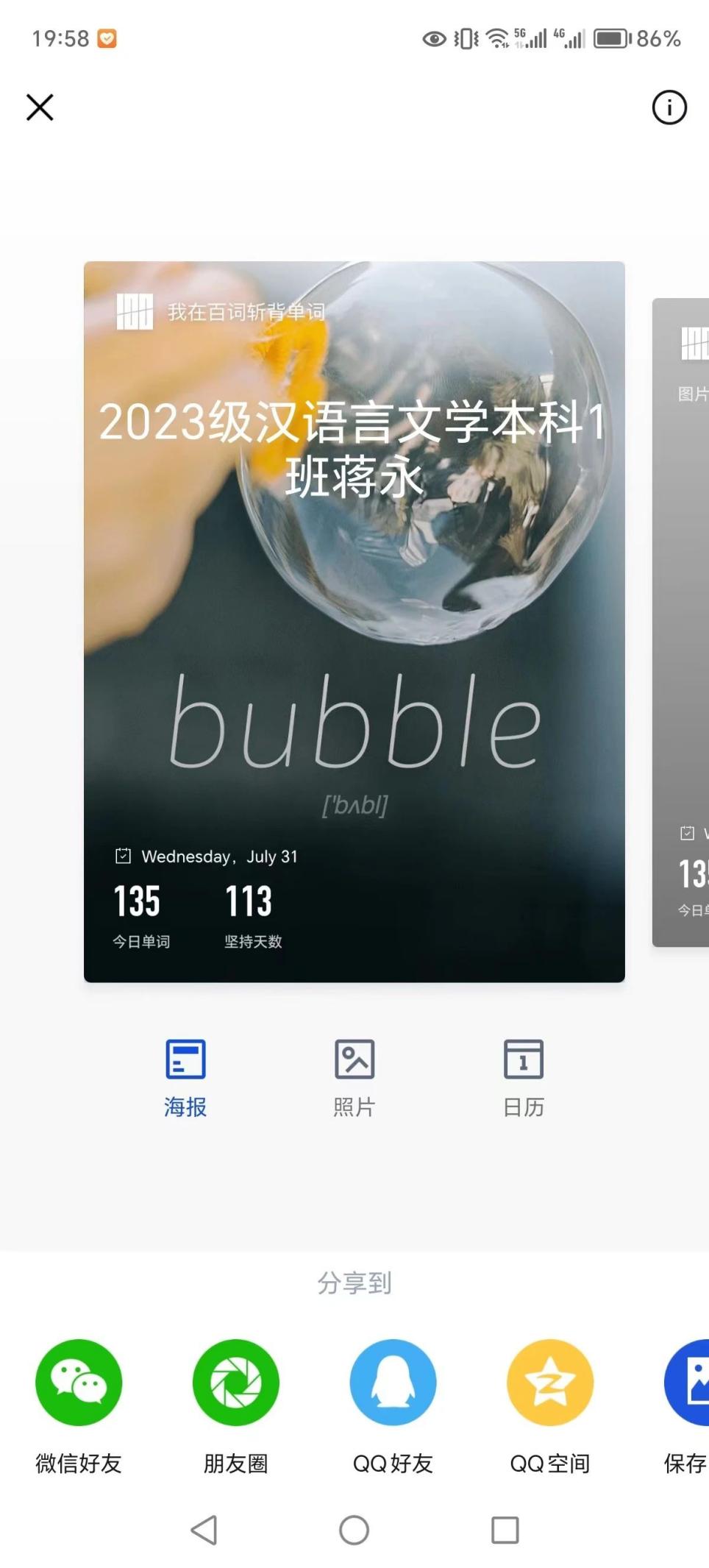Close the share poster screen
Viewport: 709px width, 1568px height.
[x=40, y=107]
